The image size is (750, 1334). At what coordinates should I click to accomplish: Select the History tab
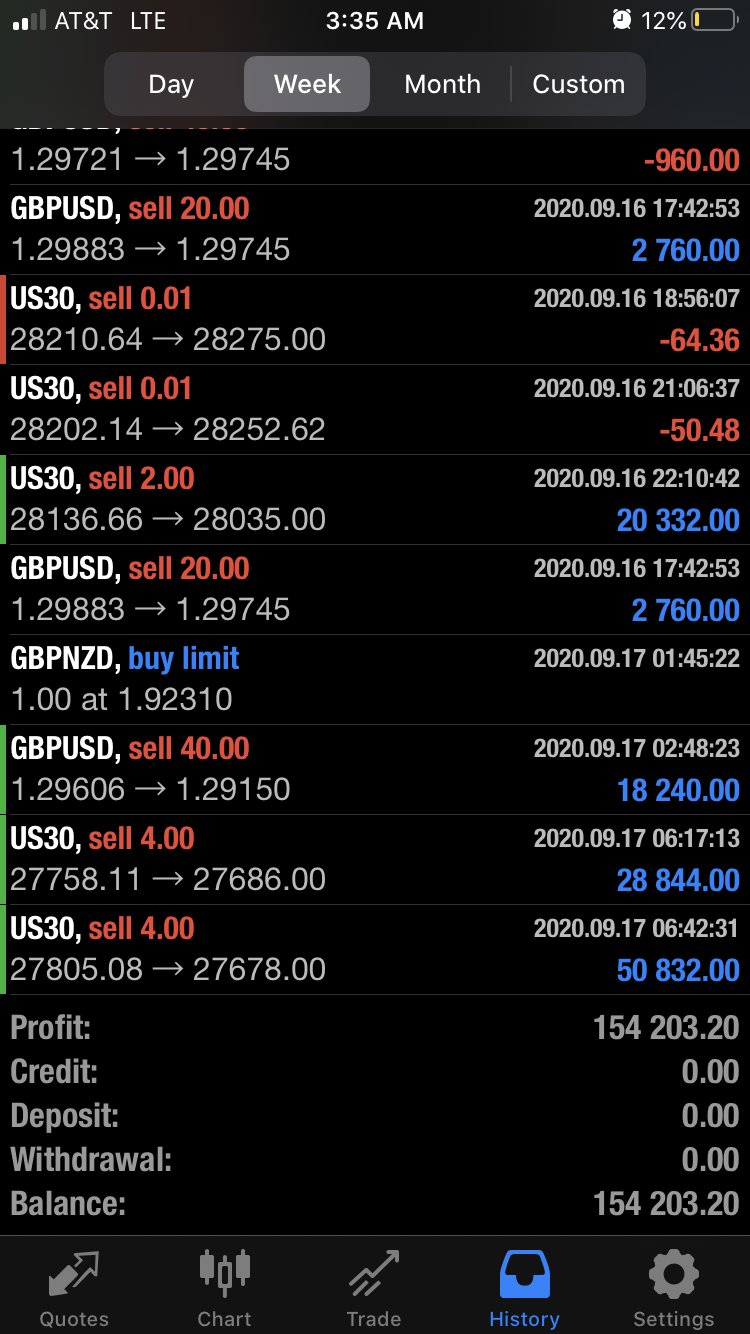pos(524,1287)
